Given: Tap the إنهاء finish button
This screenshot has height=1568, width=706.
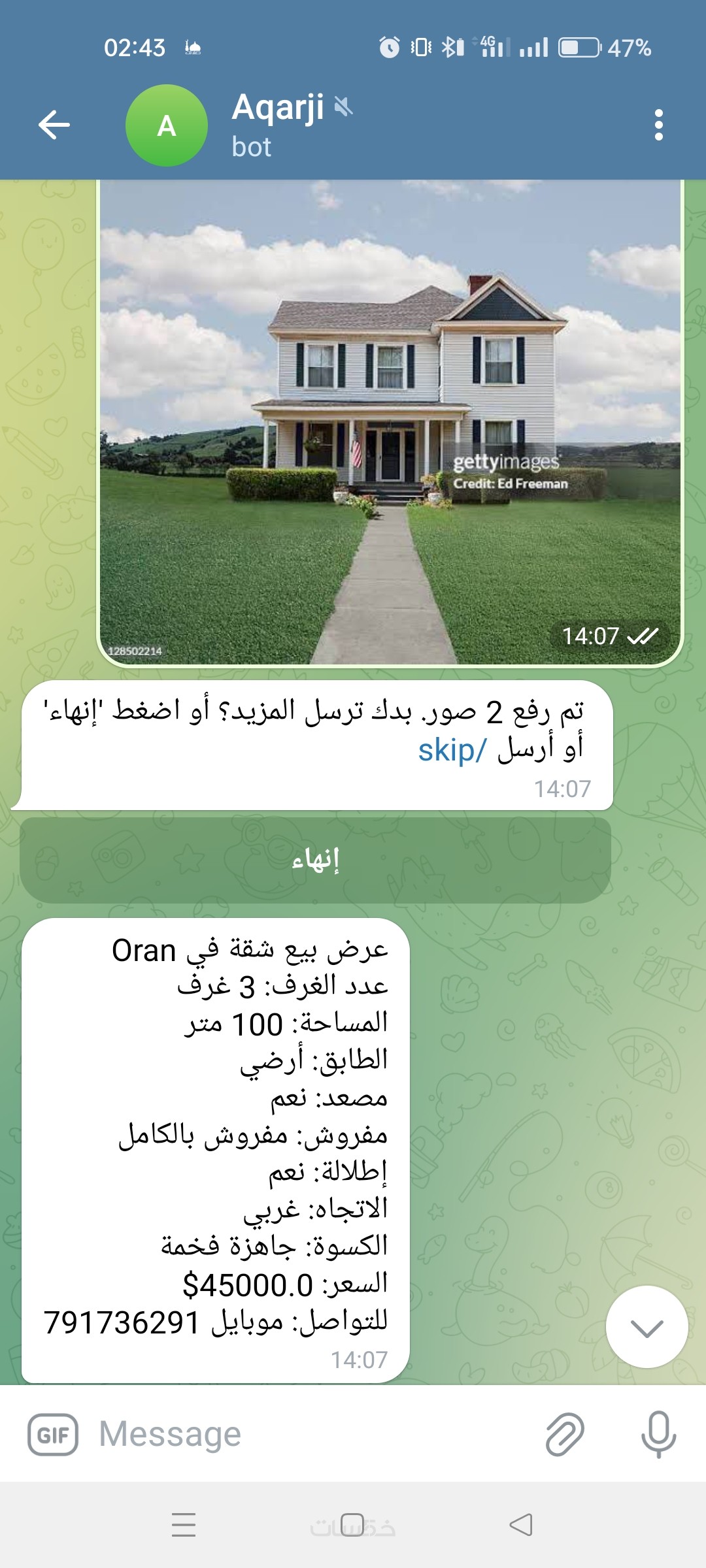Looking at the screenshot, I should point(315,860).
